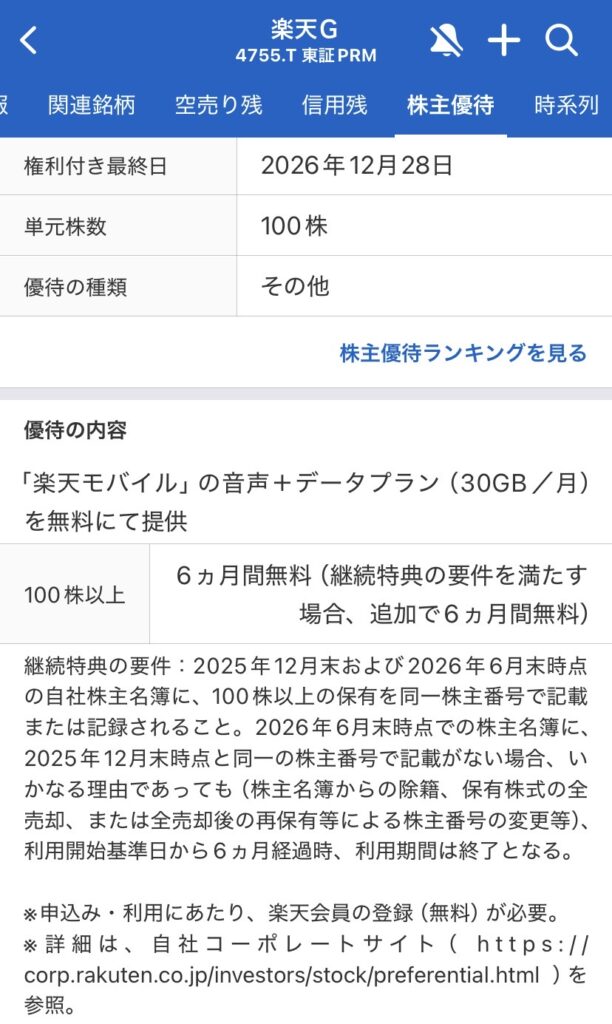This screenshot has height=1024, width=612.
Task: Open the 信用残 tab
Action: tap(335, 105)
